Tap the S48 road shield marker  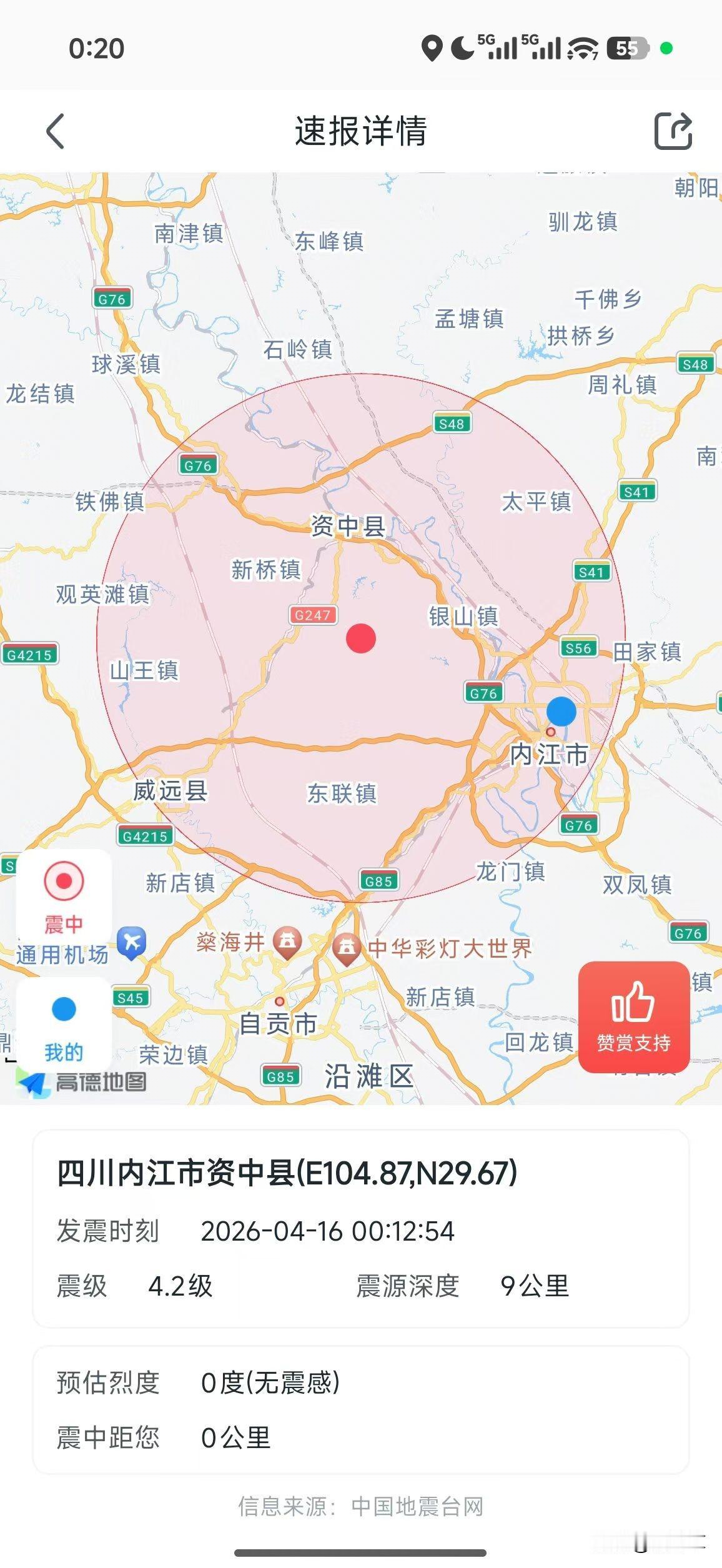click(x=452, y=422)
